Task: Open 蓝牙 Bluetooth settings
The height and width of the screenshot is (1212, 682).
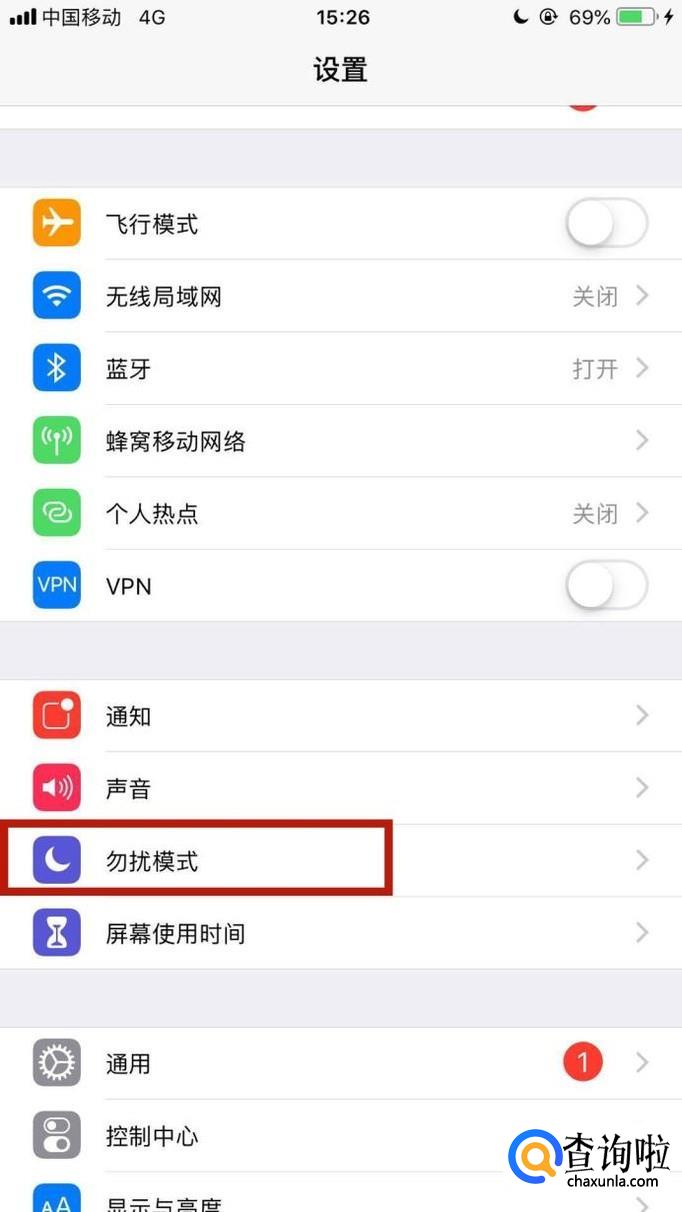Action: (340, 368)
